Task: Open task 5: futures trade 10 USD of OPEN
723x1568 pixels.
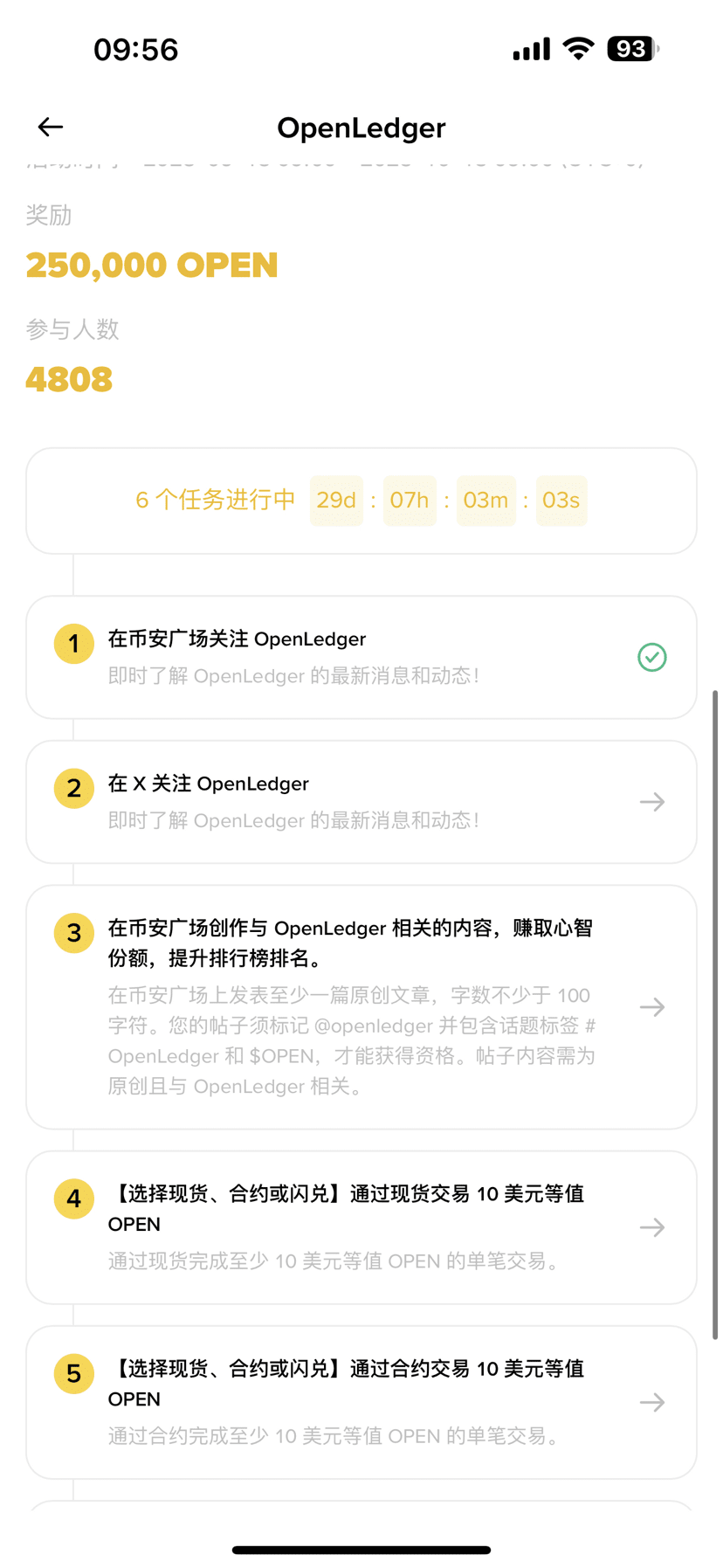Action: click(x=361, y=1401)
